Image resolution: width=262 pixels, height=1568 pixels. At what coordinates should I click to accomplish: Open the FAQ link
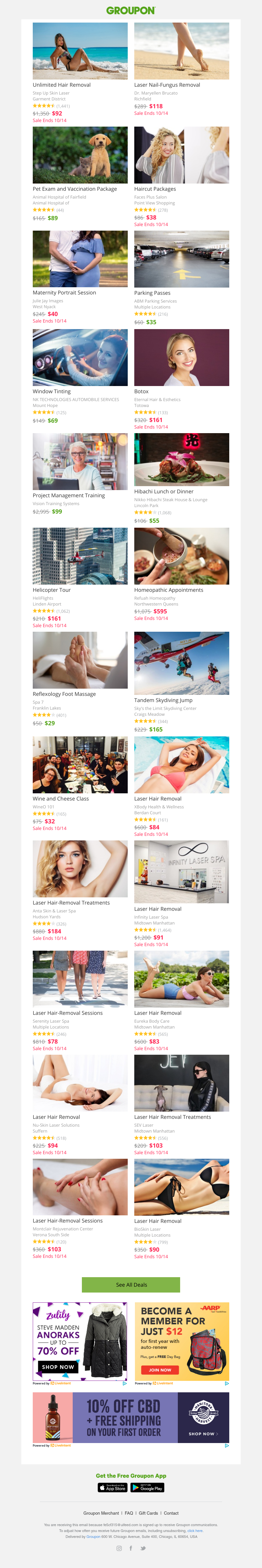pos(129,1513)
